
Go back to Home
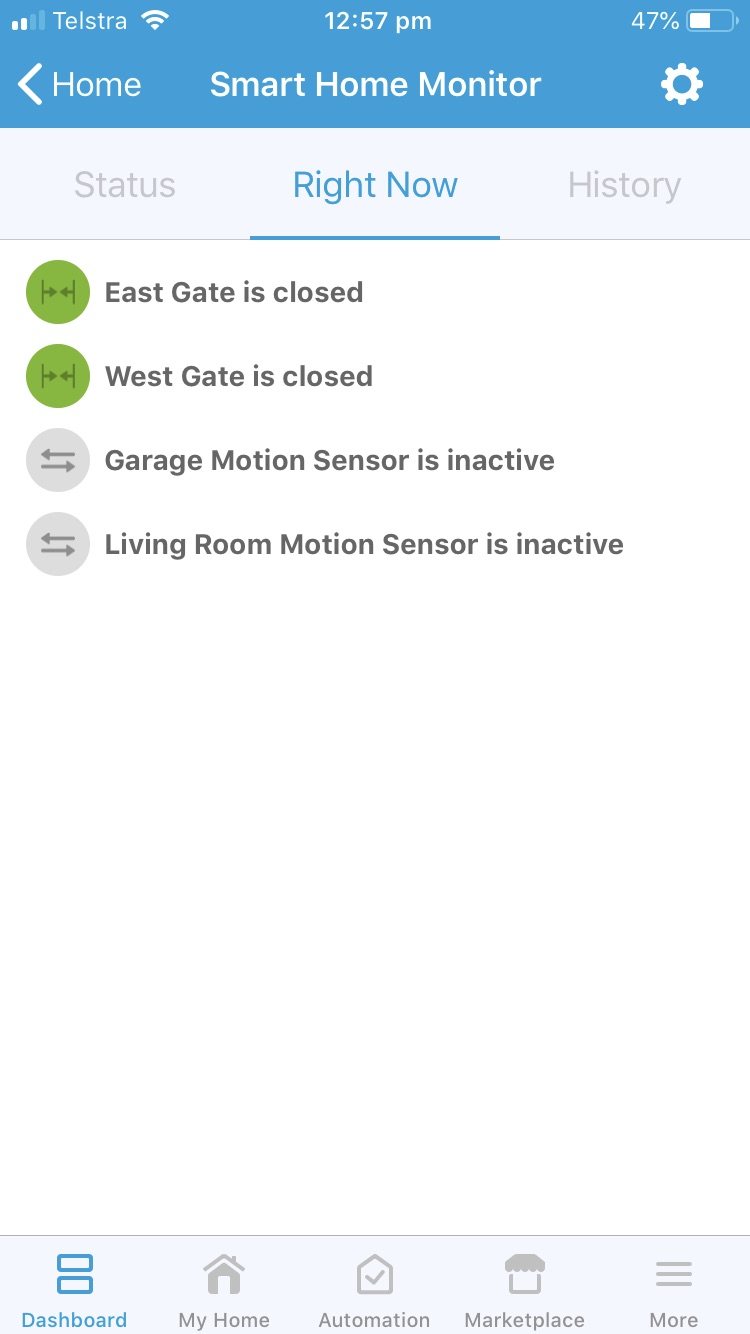(80, 85)
